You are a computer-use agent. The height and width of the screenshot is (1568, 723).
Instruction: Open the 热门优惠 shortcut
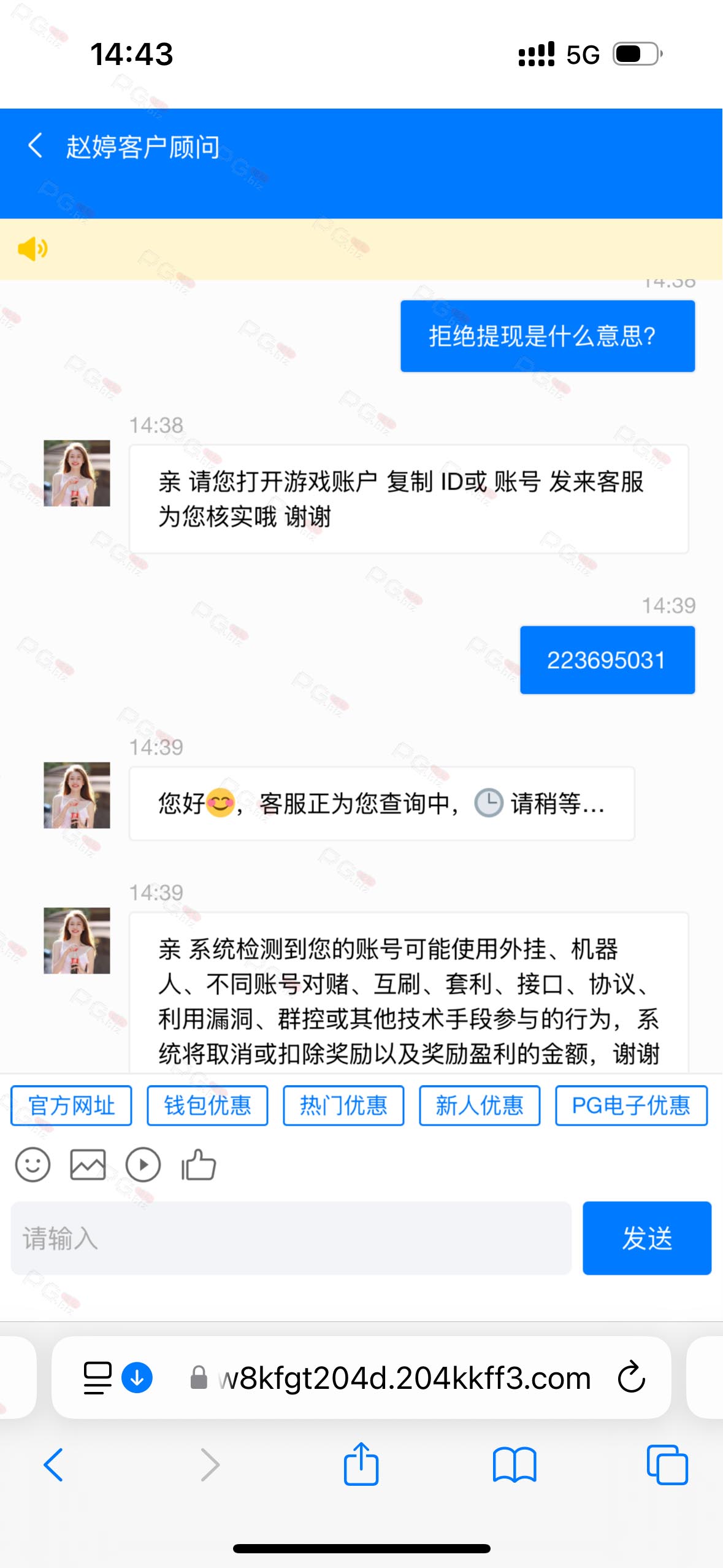pyautogui.click(x=343, y=1105)
